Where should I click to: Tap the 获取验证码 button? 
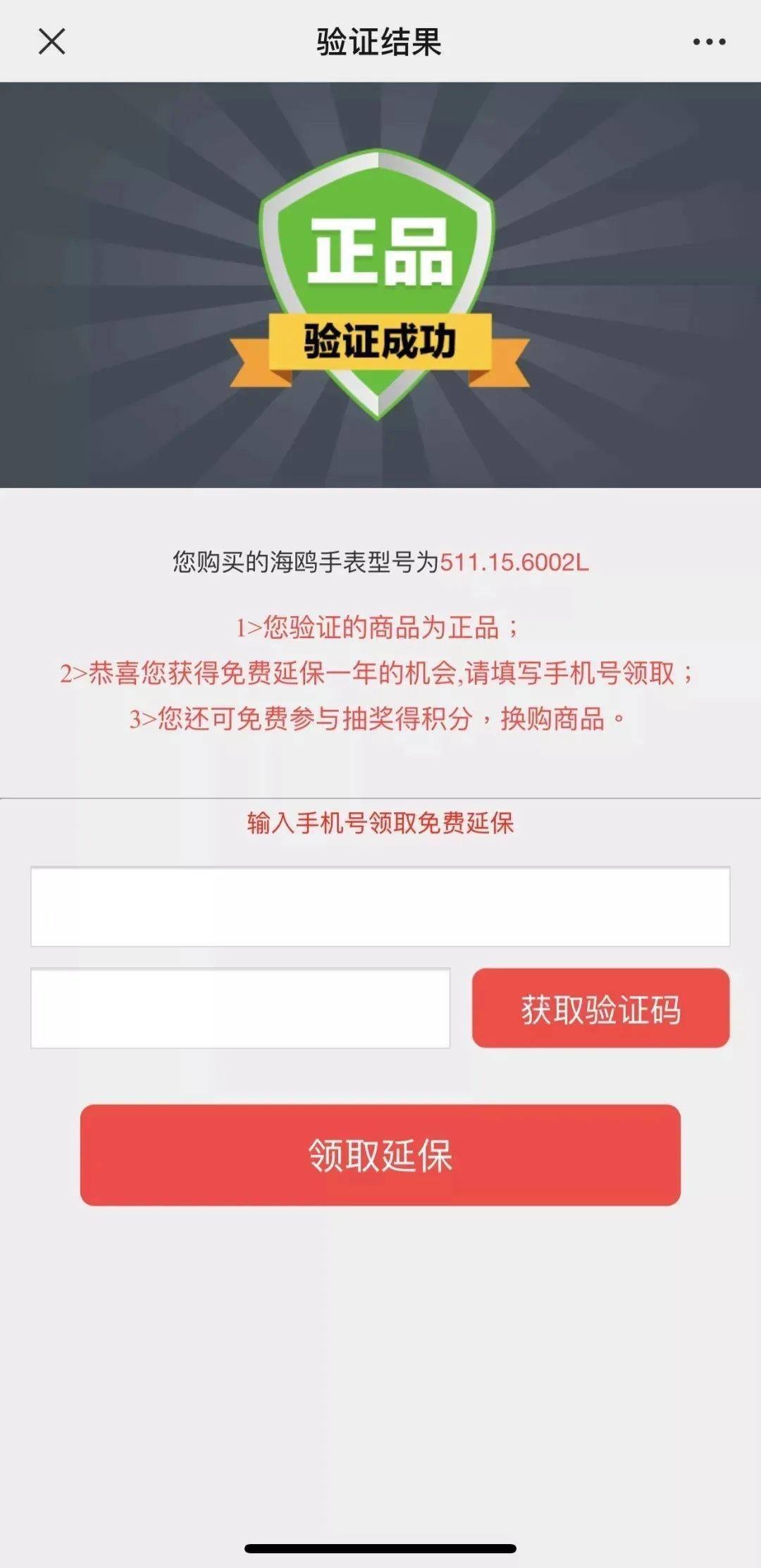[600, 1010]
